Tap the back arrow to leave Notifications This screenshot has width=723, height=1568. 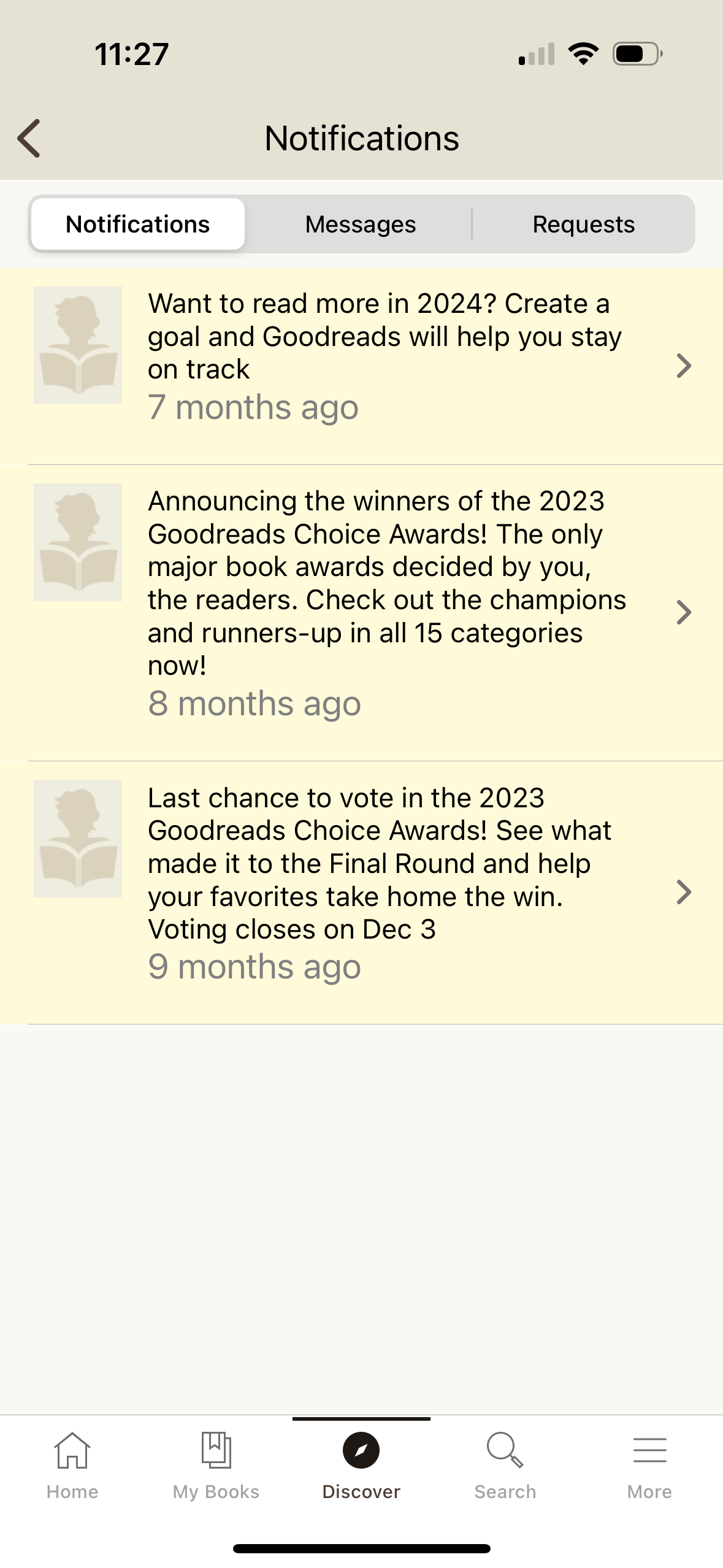click(x=29, y=139)
